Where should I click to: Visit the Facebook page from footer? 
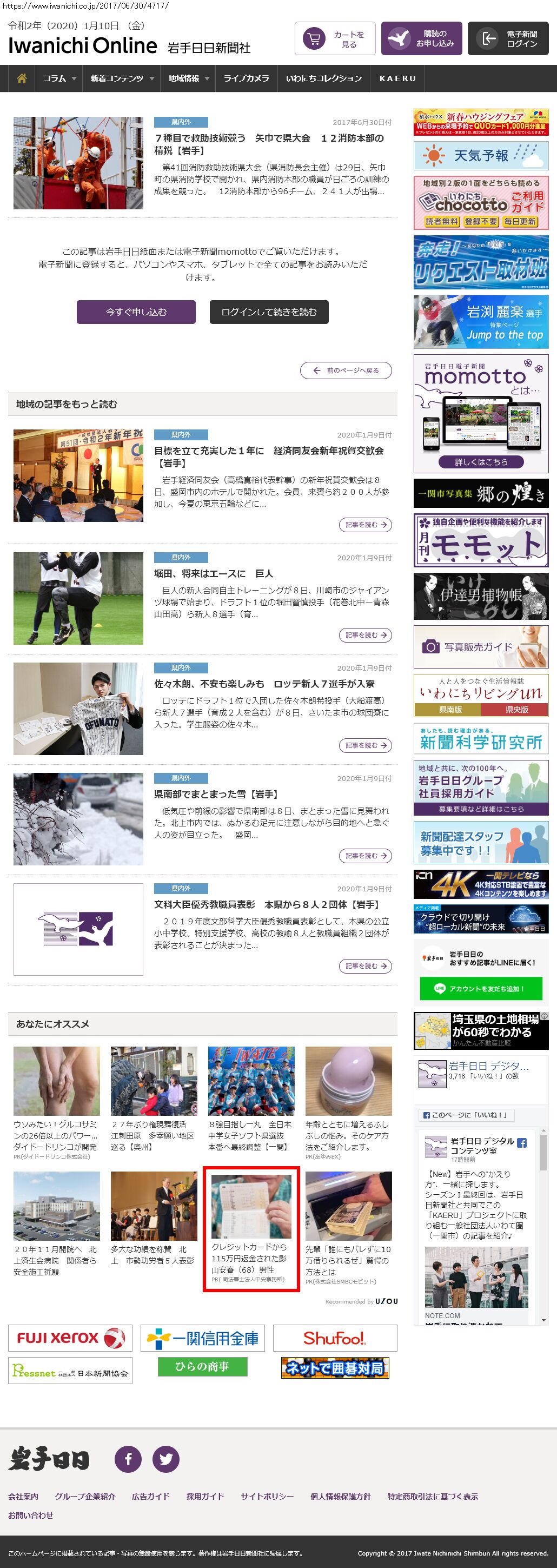click(x=129, y=1459)
